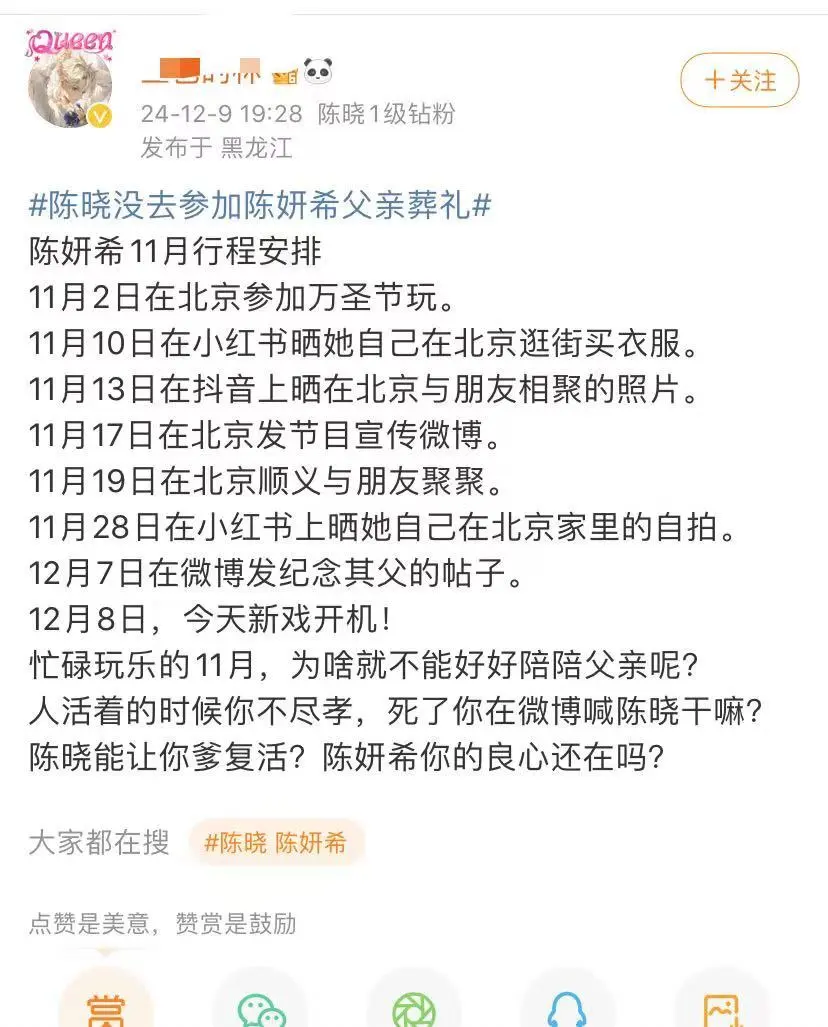This screenshot has height=1027, width=828.
Task: Save the post as an image
Action: click(722, 1005)
